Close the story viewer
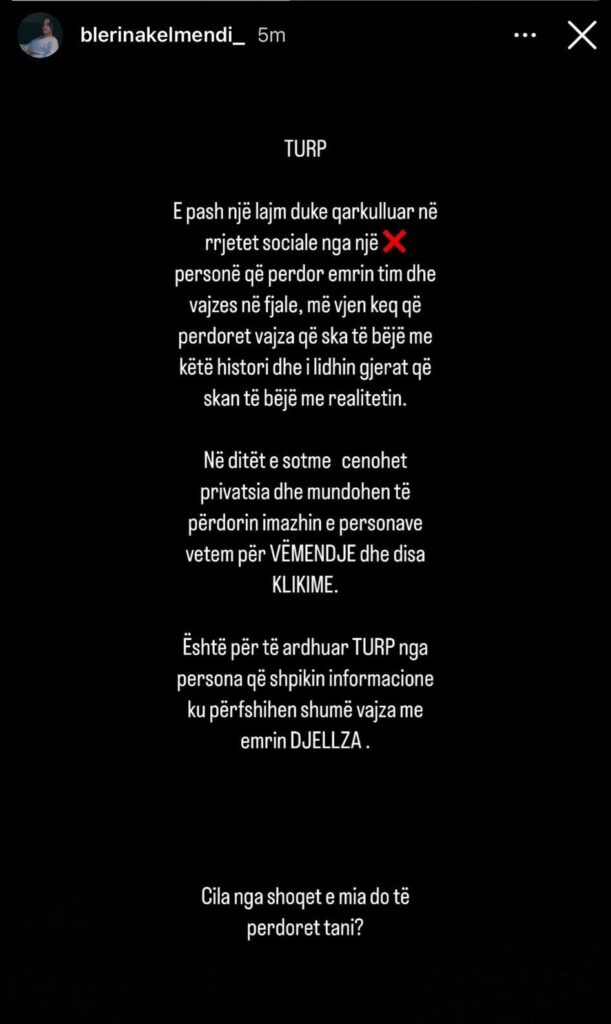The height and width of the screenshot is (1024, 611). point(581,36)
